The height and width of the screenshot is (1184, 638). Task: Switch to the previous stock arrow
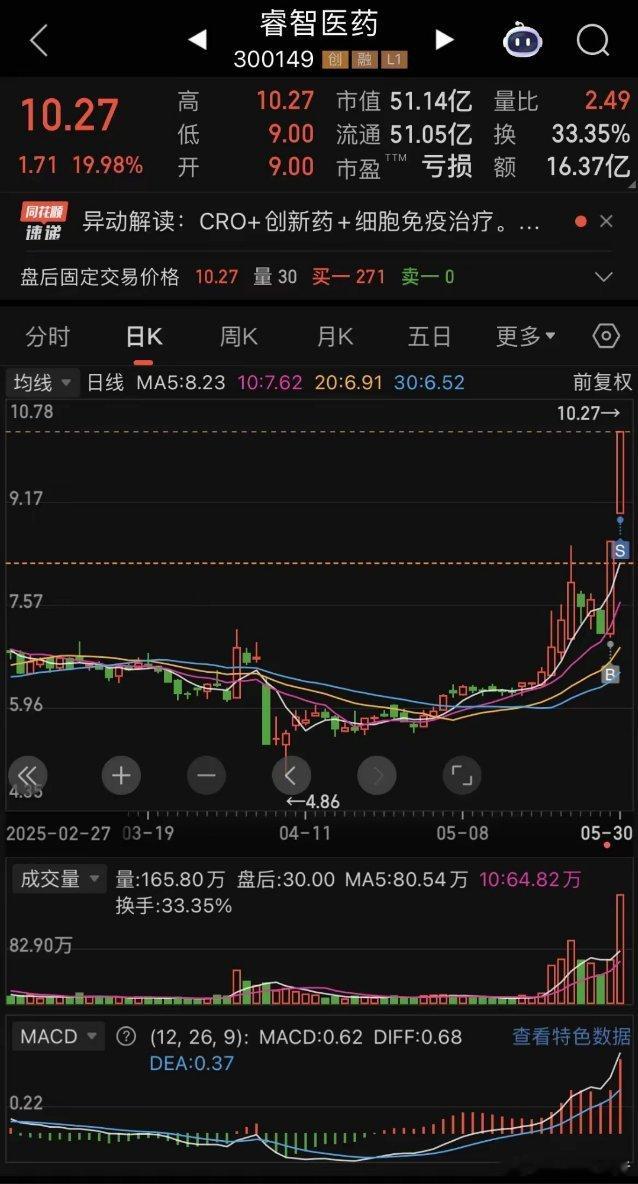point(197,40)
